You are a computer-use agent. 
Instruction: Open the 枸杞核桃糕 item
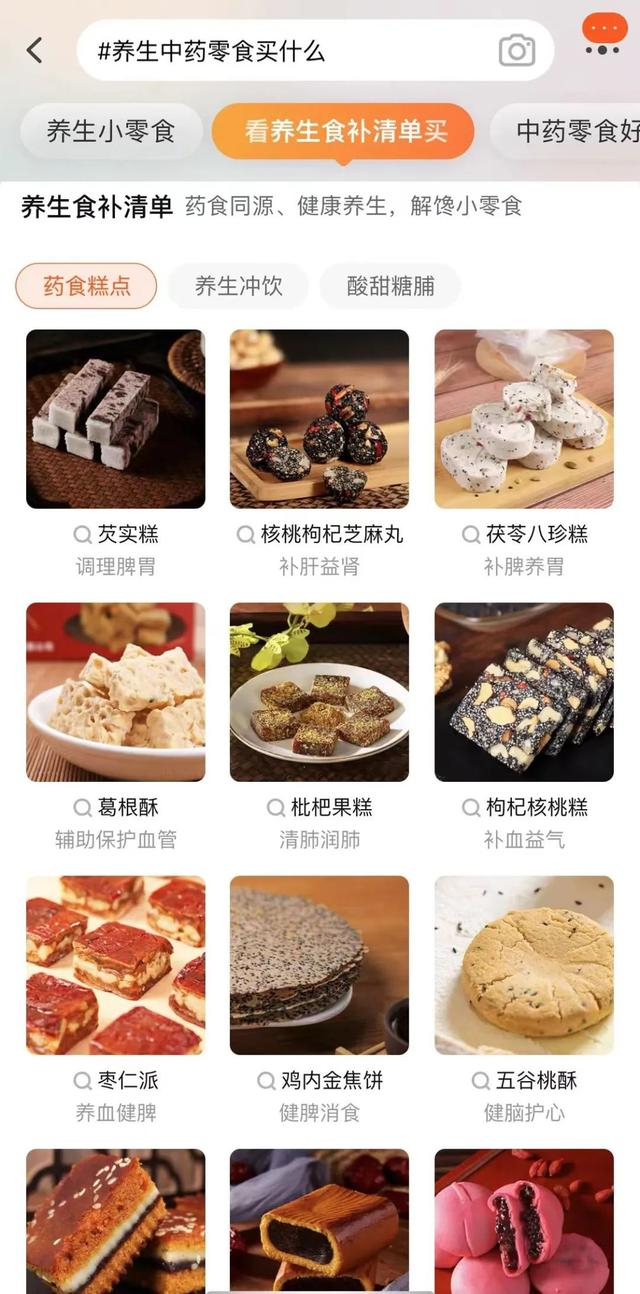(524, 692)
